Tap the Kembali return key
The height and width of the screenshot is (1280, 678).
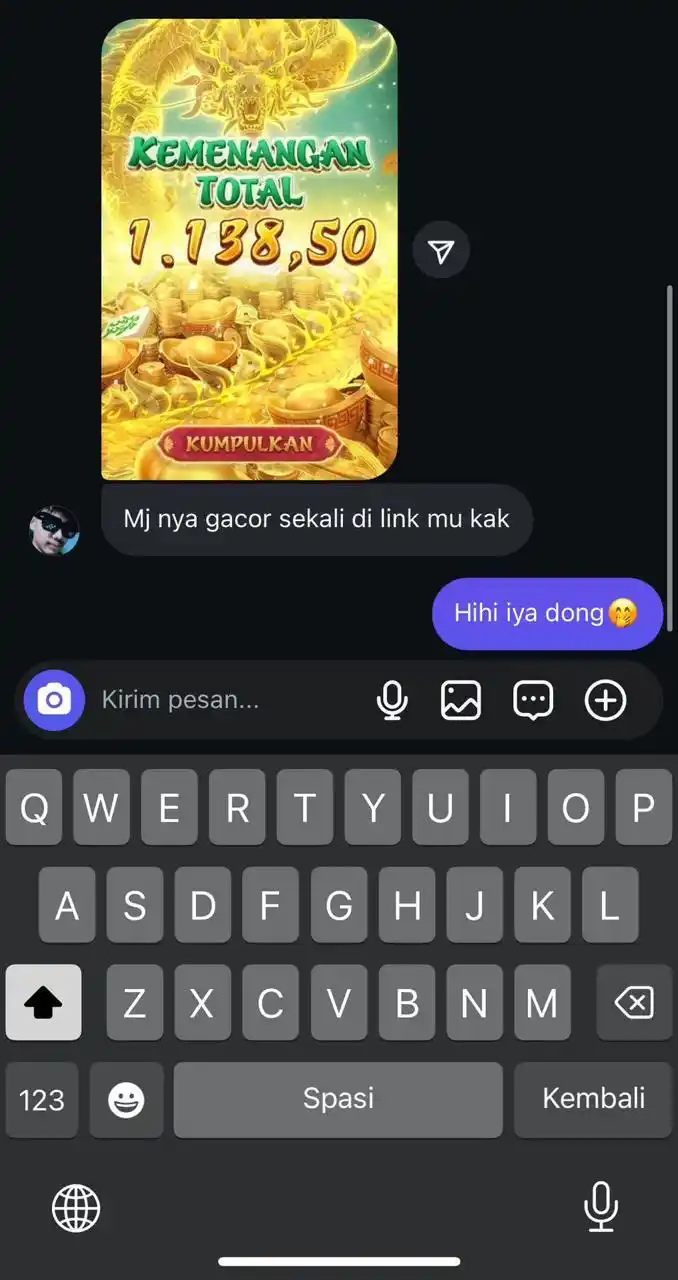[593, 1100]
